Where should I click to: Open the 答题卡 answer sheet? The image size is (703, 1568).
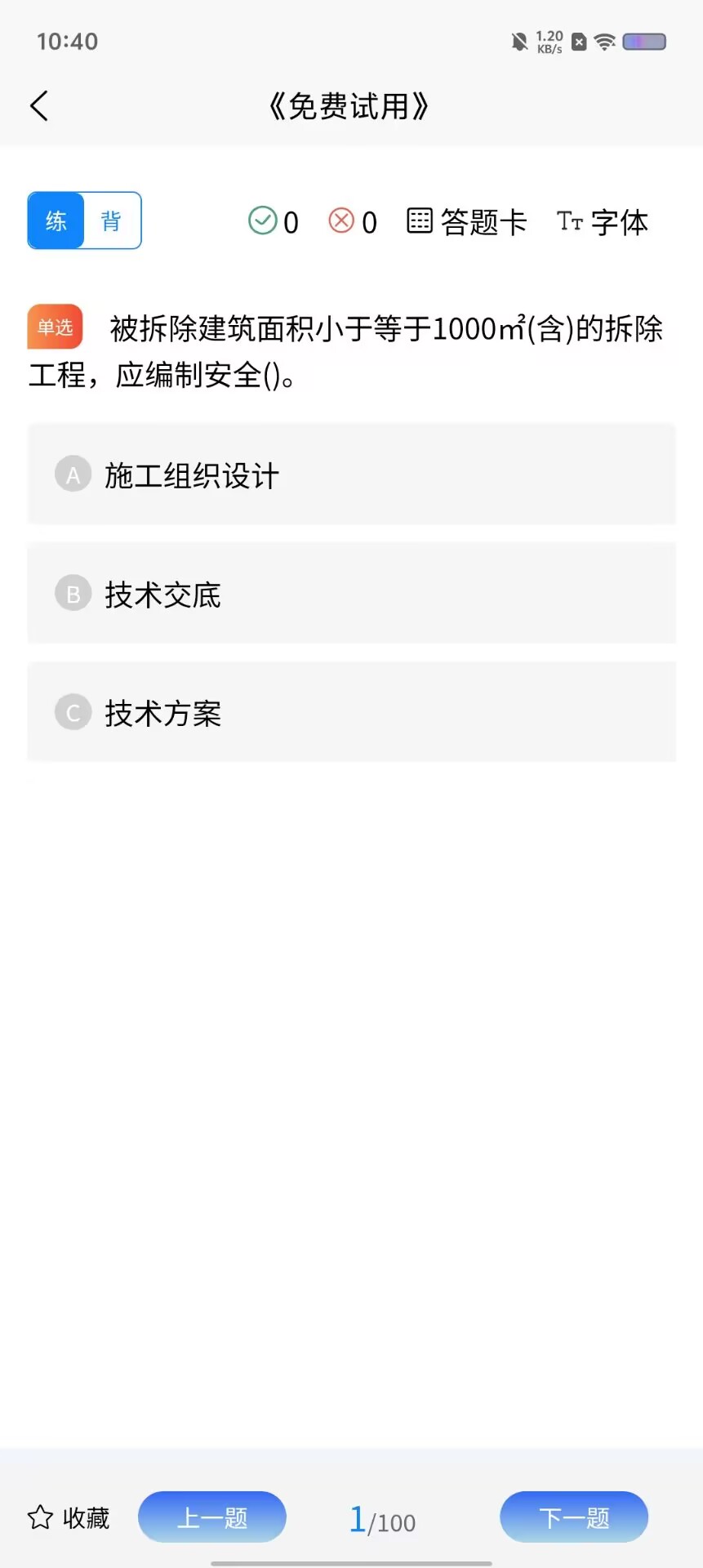pyautogui.click(x=466, y=221)
